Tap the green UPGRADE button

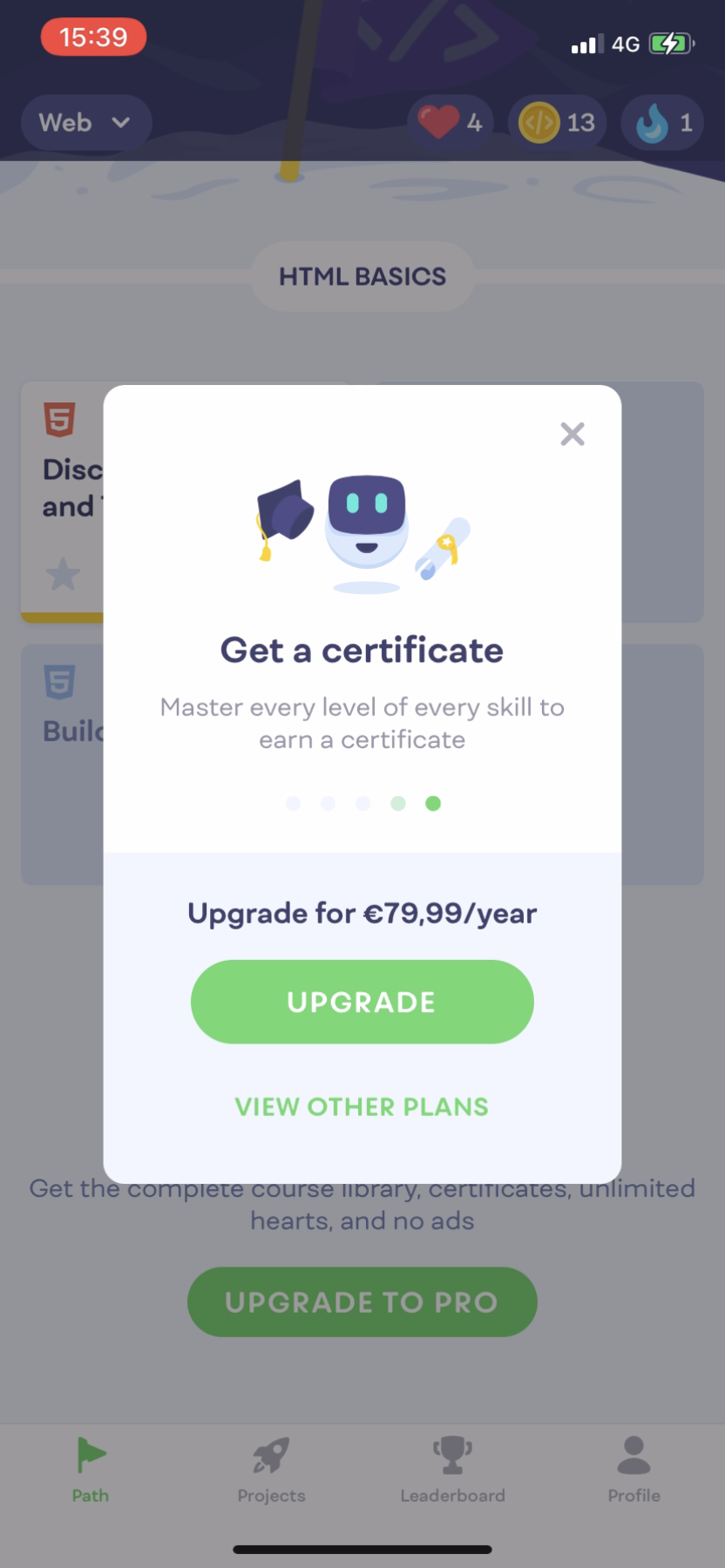coord(362,1002)
